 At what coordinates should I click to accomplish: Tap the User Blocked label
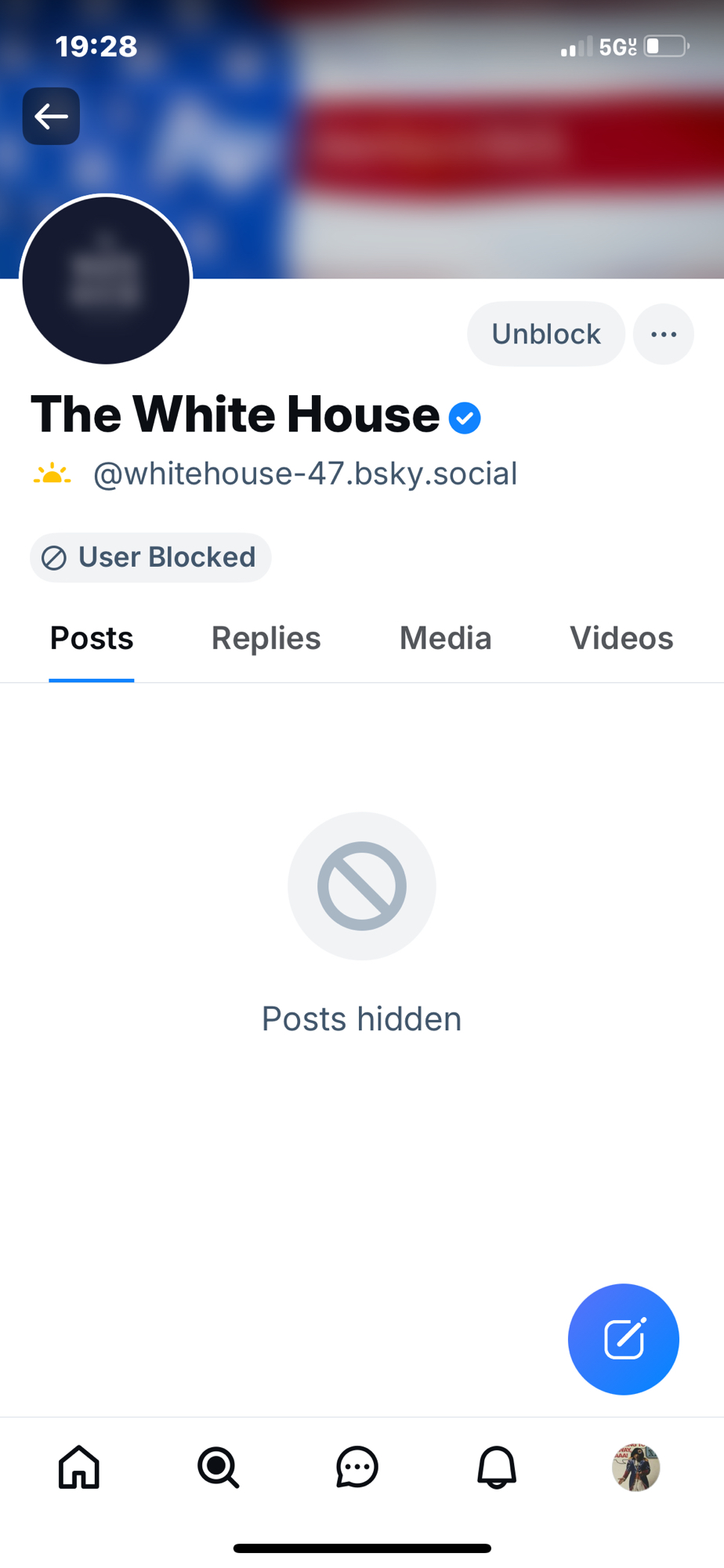click(x=150, y=557)
